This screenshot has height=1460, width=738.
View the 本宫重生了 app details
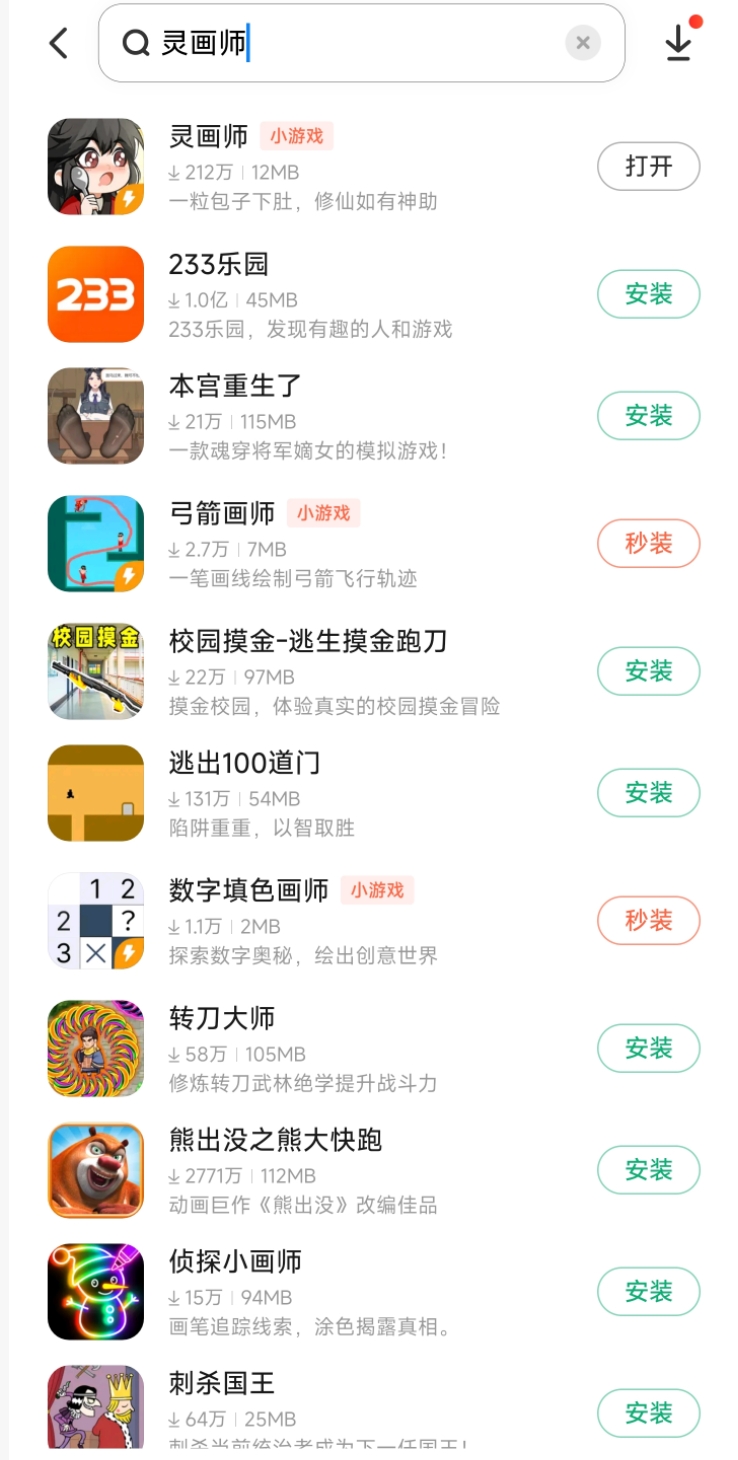235,387
